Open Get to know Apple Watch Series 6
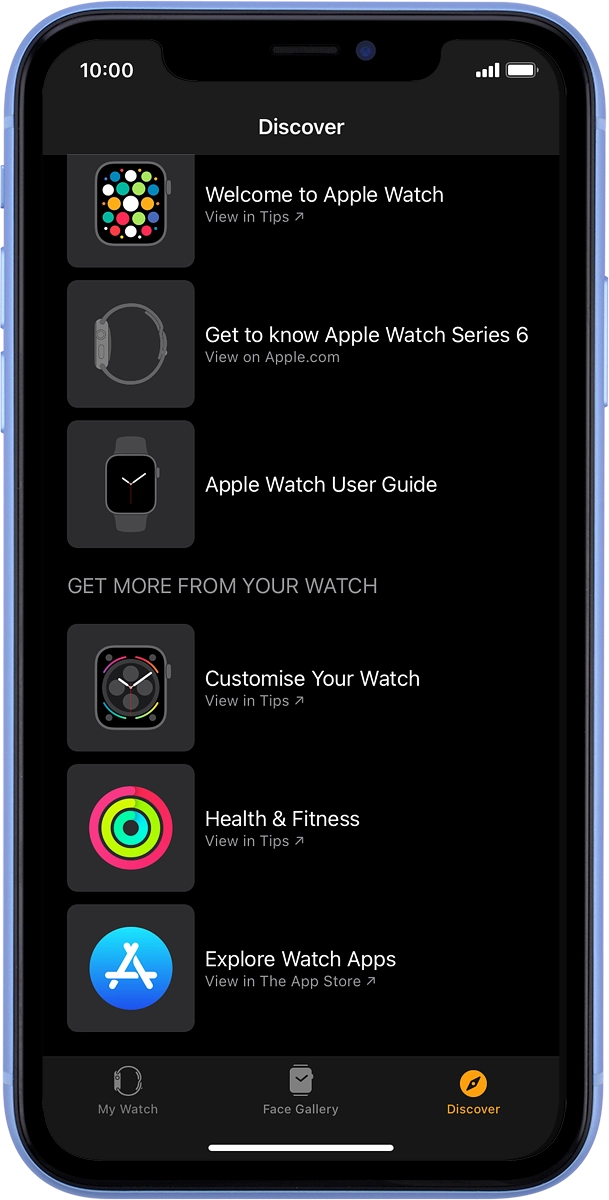 365,344
